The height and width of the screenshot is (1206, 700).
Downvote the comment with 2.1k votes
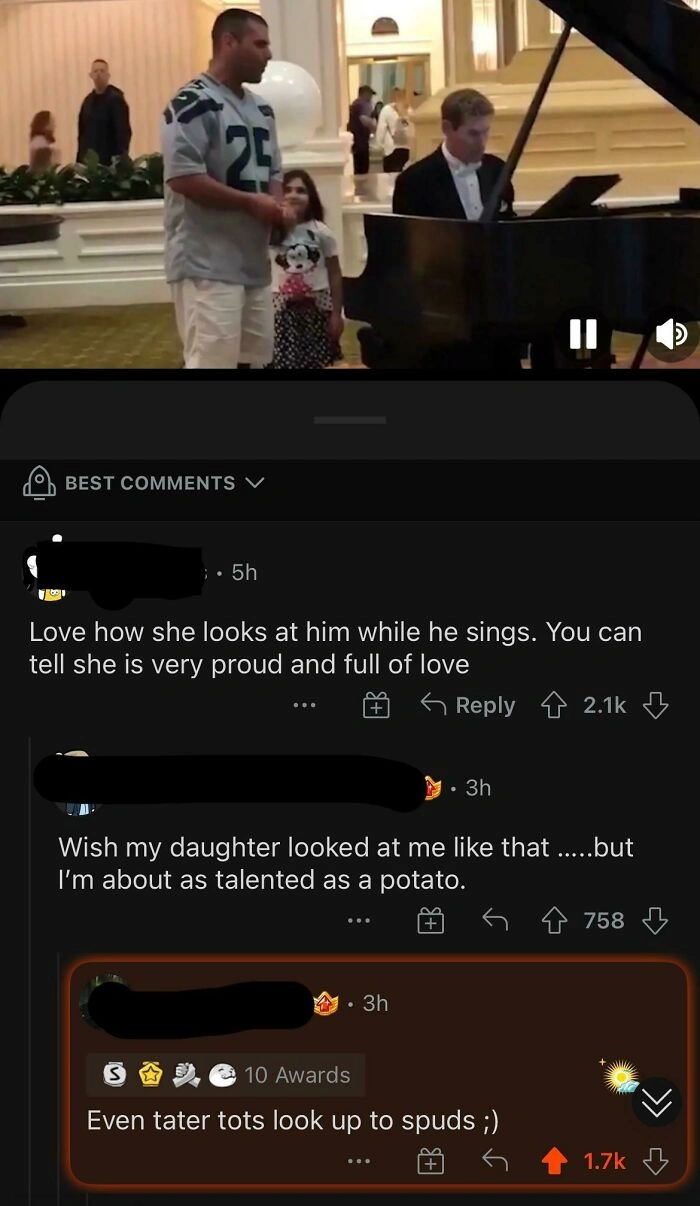[655, 705]
